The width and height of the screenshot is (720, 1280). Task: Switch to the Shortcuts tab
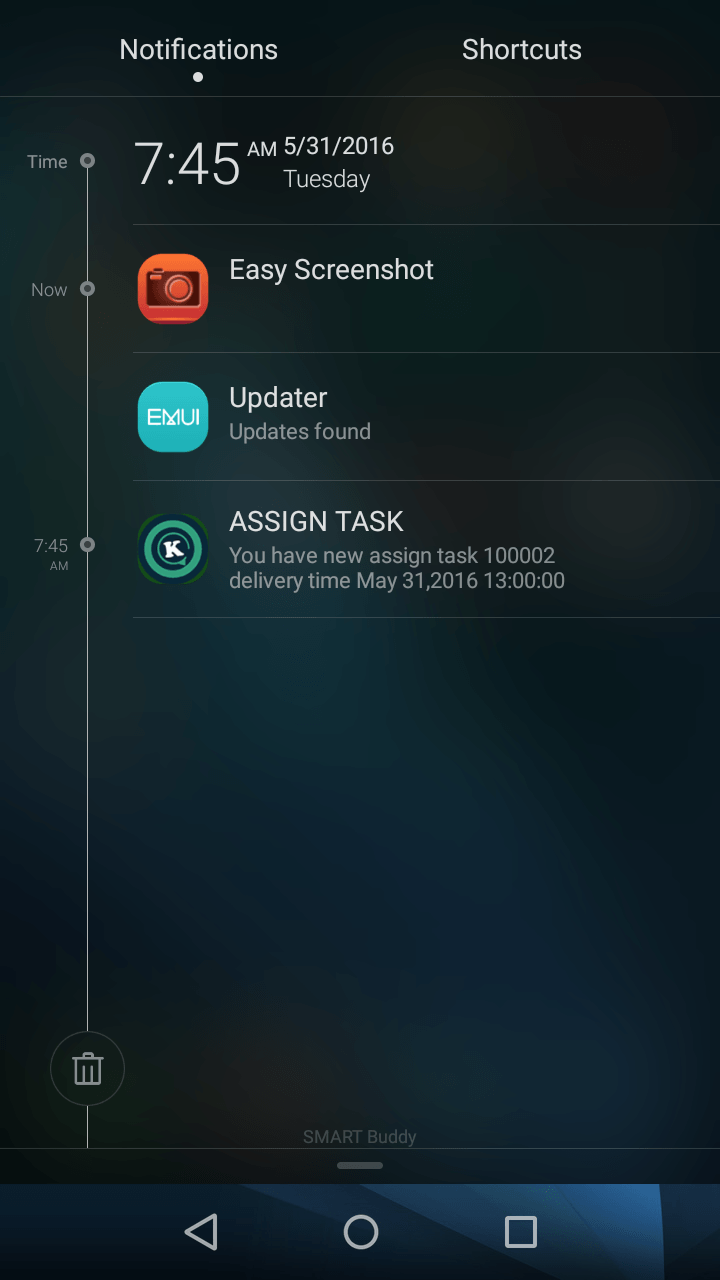click(x=521, y=50)
